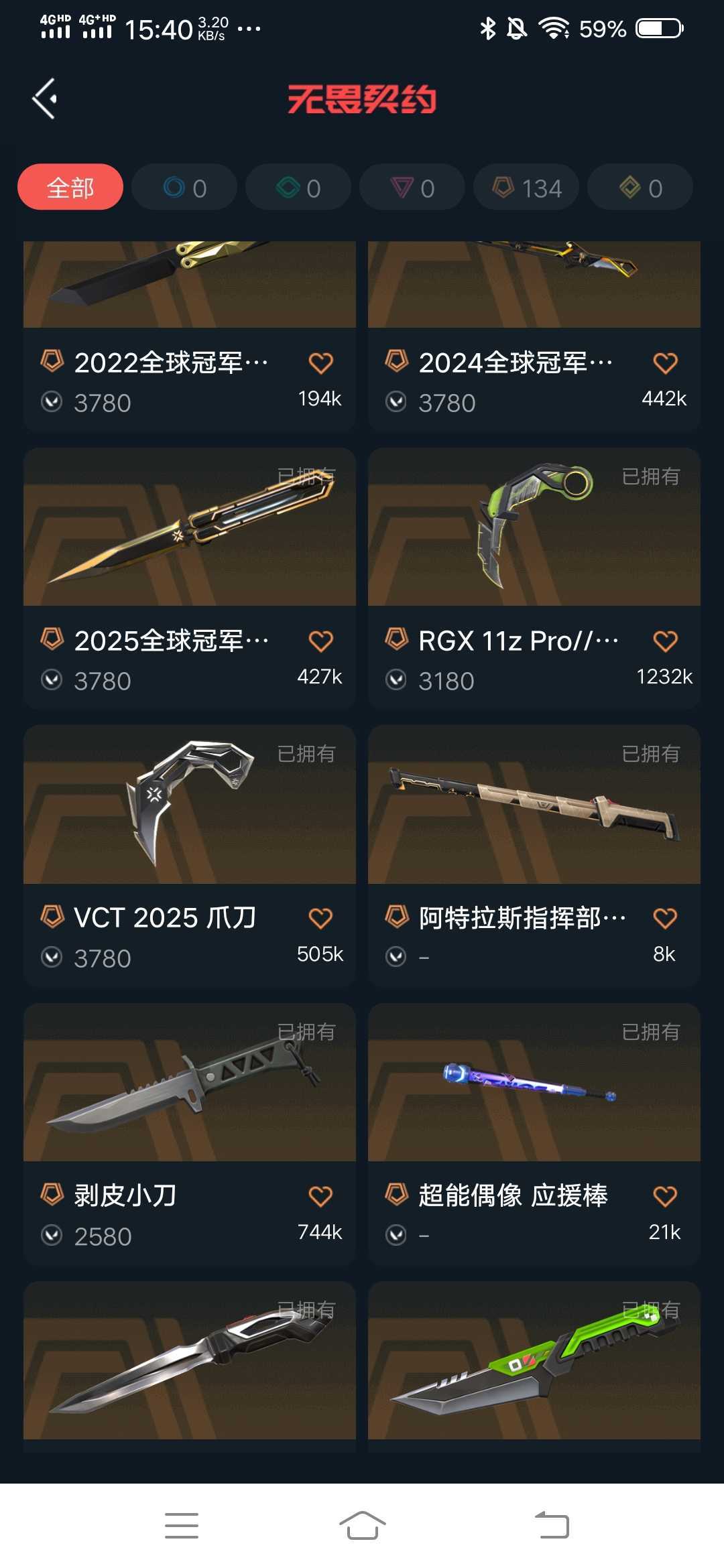The image size is (724, 1568).
Task: Favorite the 超能偶像 应援棒 skin
Action: [x=665, y=1196]
